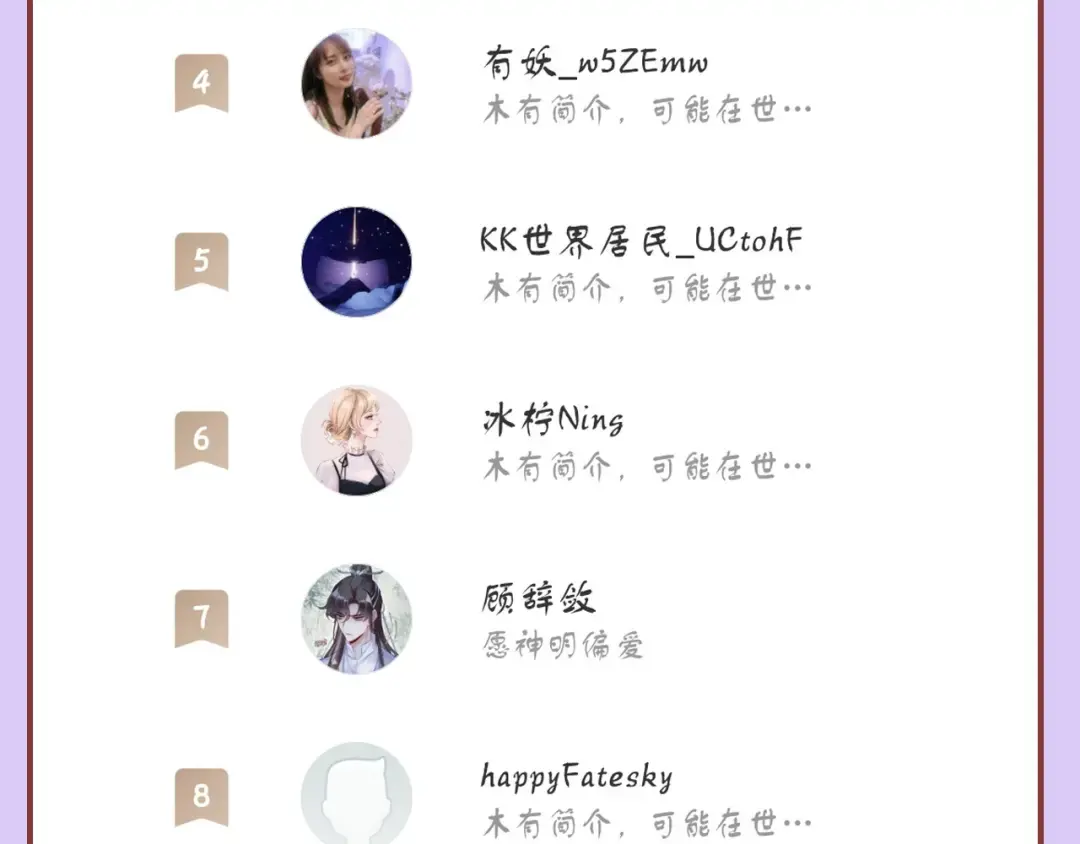The image size is (1080, 844).
Task: Select the user 冰柠Ning
Action: 552,420
